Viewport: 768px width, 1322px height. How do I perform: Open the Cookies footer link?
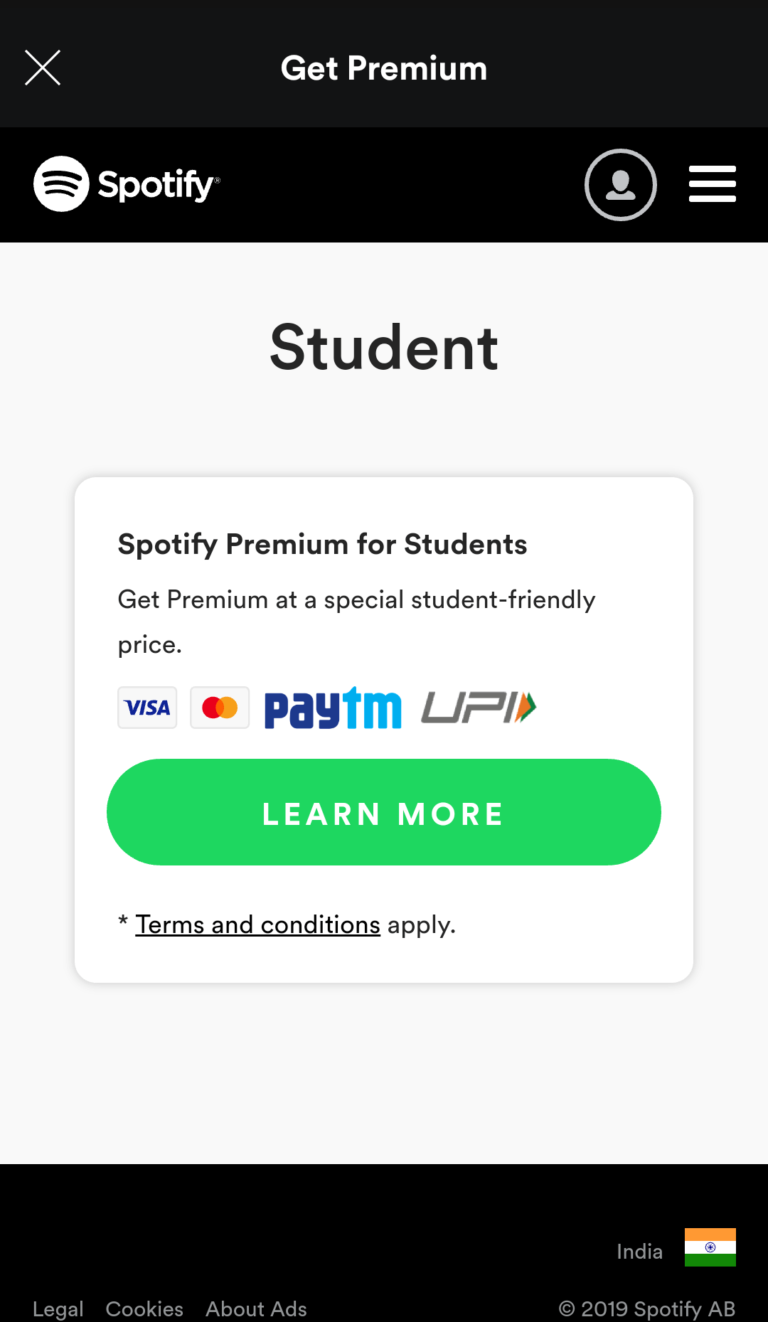(144, 1308)
